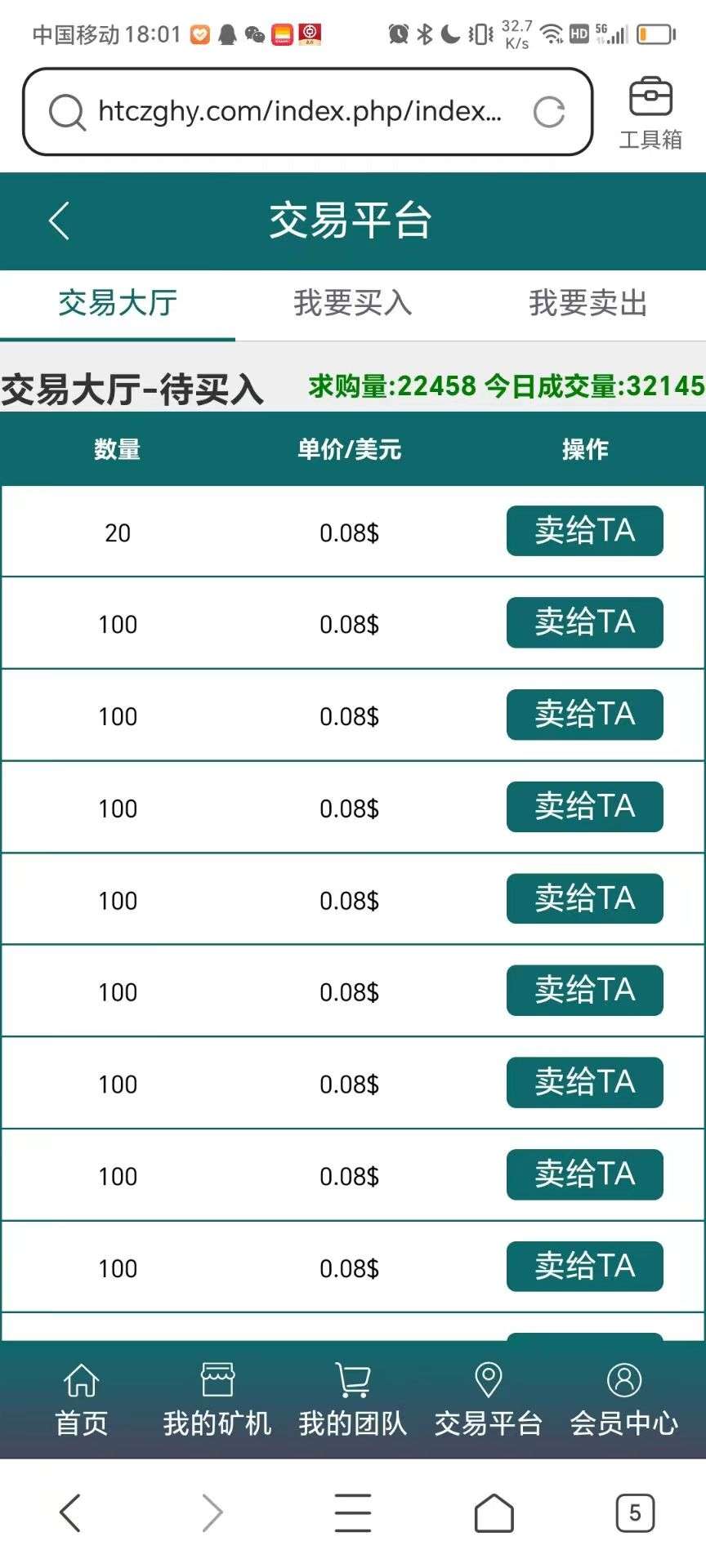The width and height of the screenshot is (706, 1568).
Task: Switch to the 我要卖出 tab
Action: (588, 304)
